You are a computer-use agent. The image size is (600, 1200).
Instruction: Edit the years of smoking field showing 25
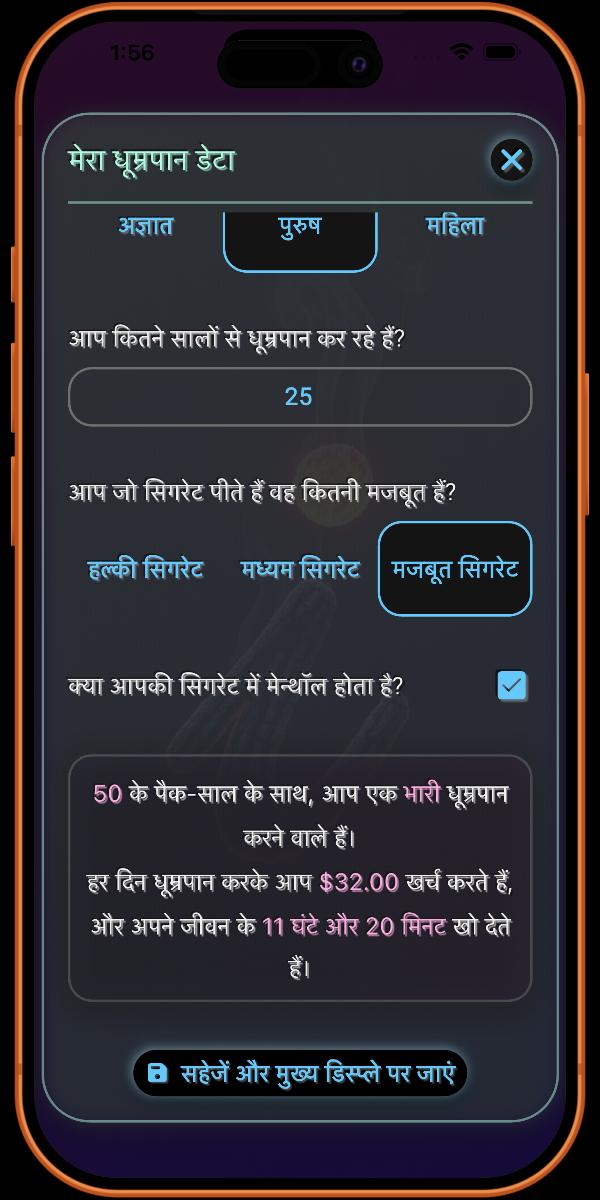[300, 397]
